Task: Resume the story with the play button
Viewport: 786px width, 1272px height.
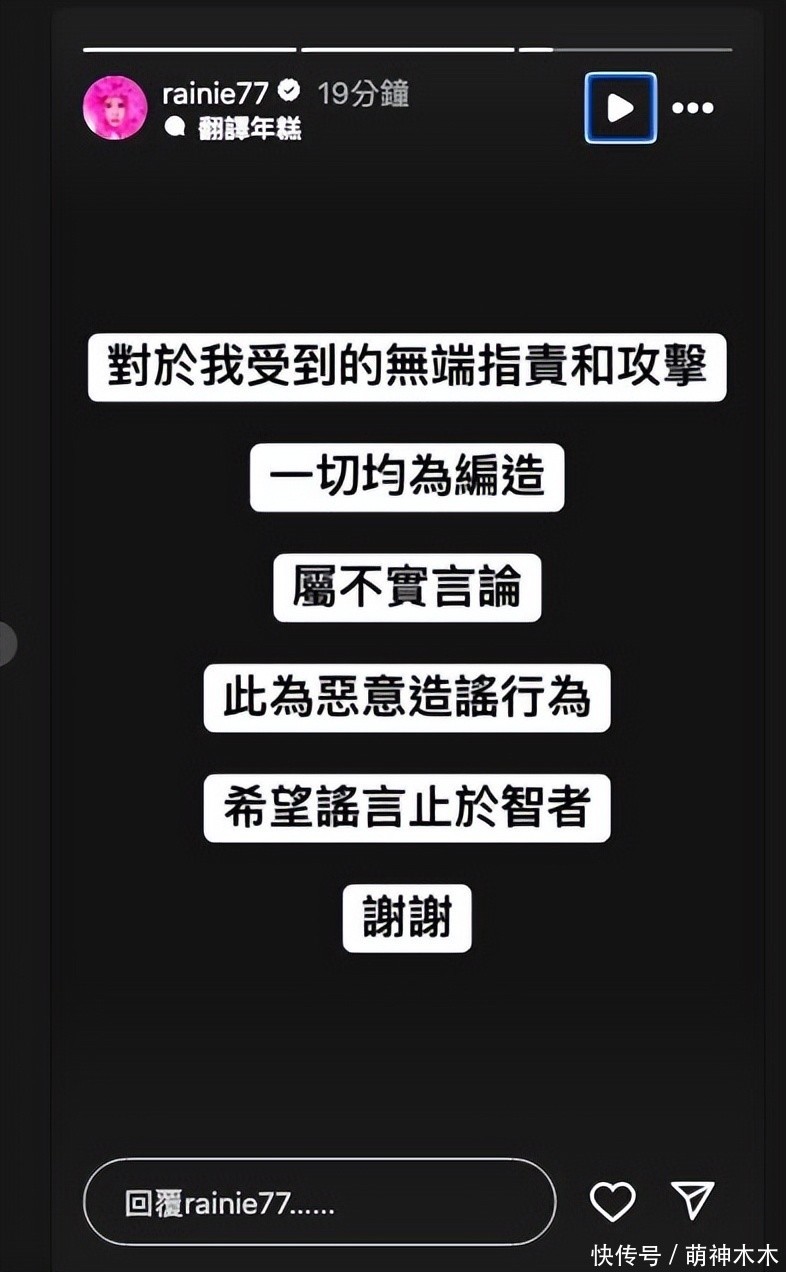Action: pyautogui.click(x=620, y=108)
